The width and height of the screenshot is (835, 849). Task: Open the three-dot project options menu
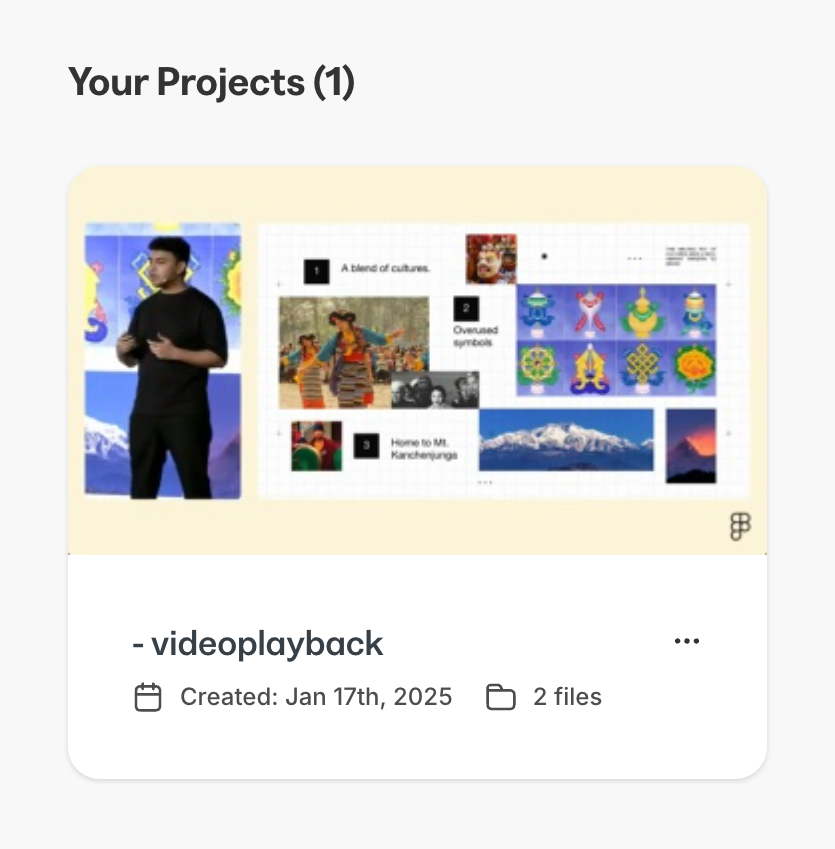[687, 640]
